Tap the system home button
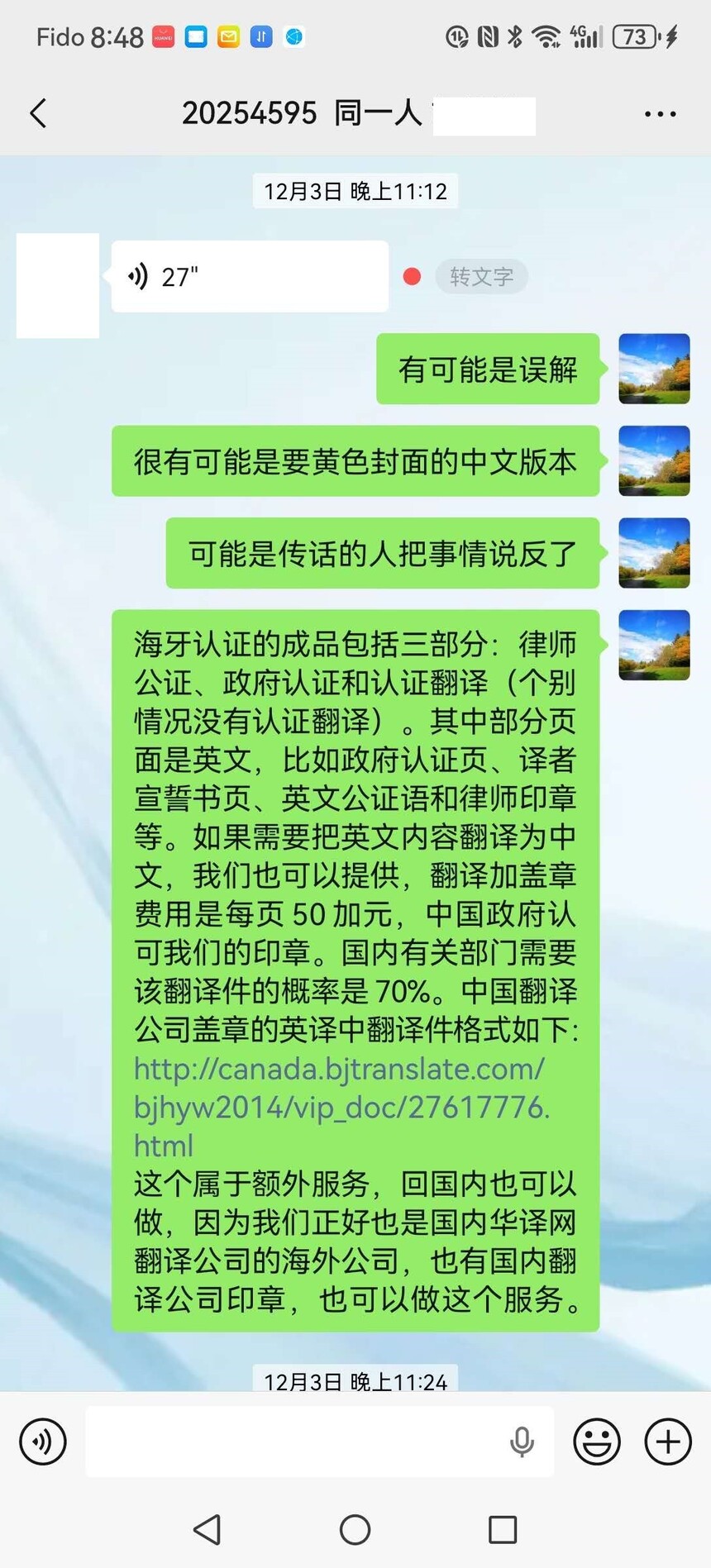This screenshot has height=1568, width=711. pos(355,1530)
